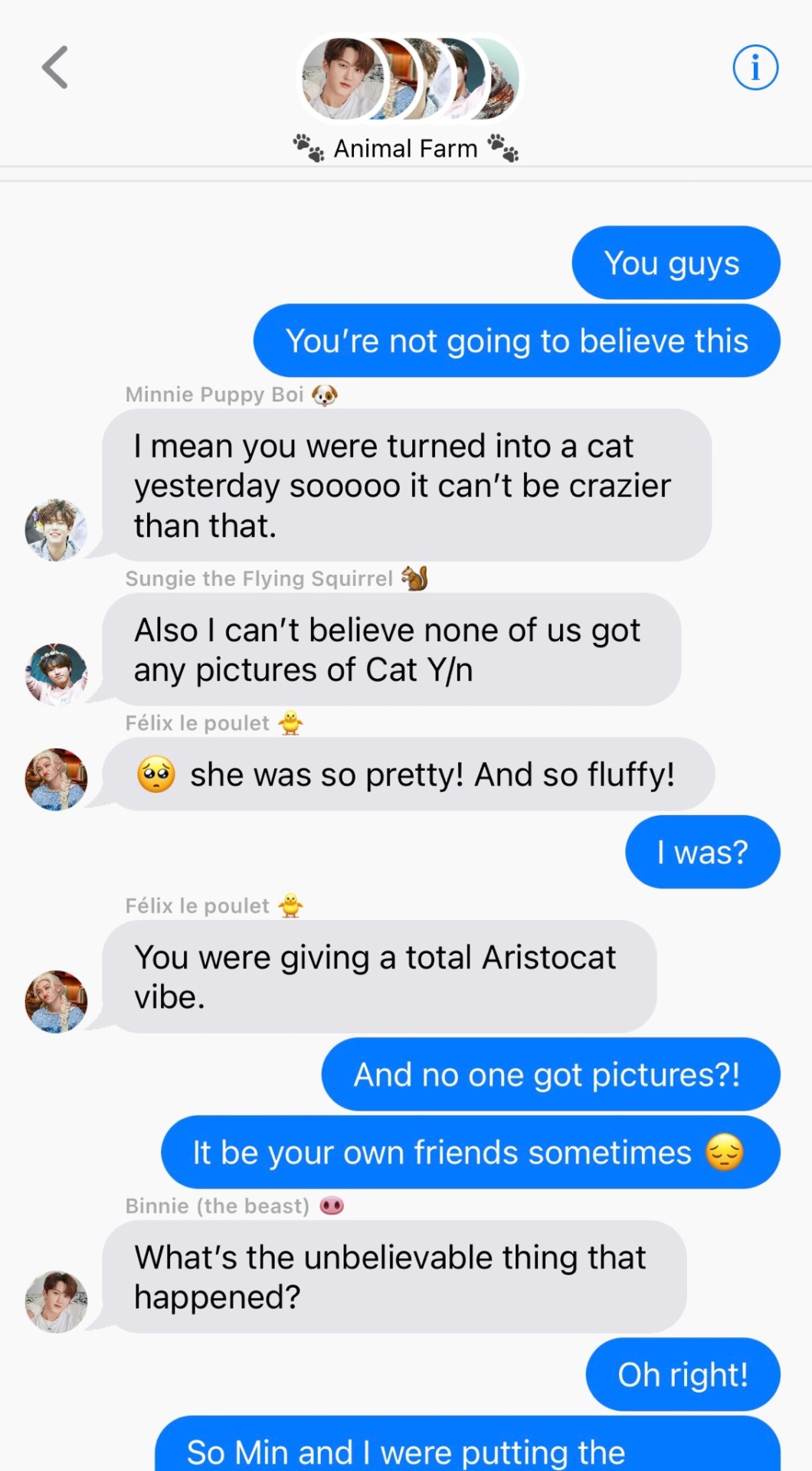Go back to the conversations list
Image resolution: width=812 pixels, height=1471 pixels.
(x=55, y=67)
